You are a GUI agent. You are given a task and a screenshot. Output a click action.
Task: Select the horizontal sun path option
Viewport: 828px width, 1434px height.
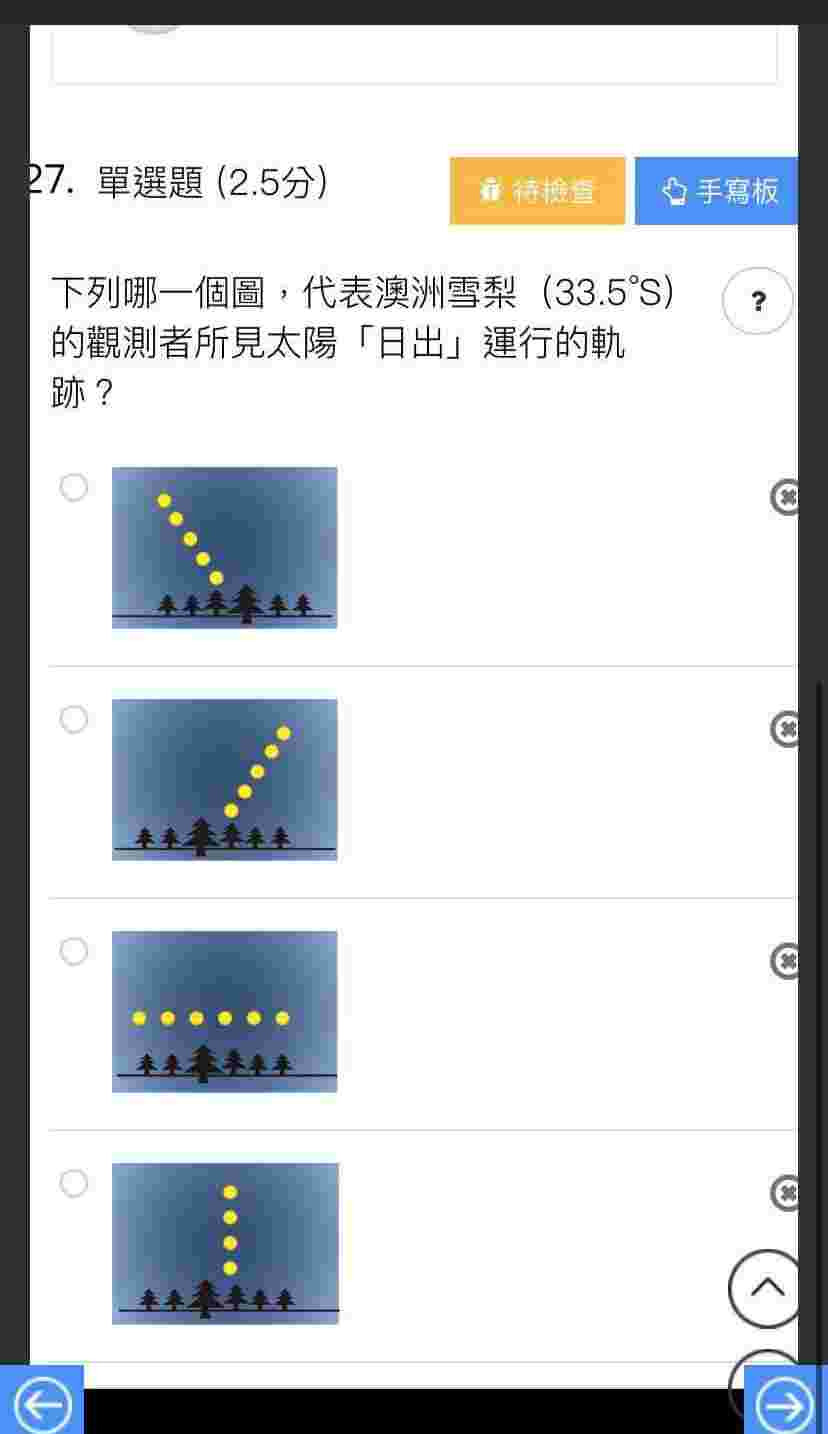74,952
